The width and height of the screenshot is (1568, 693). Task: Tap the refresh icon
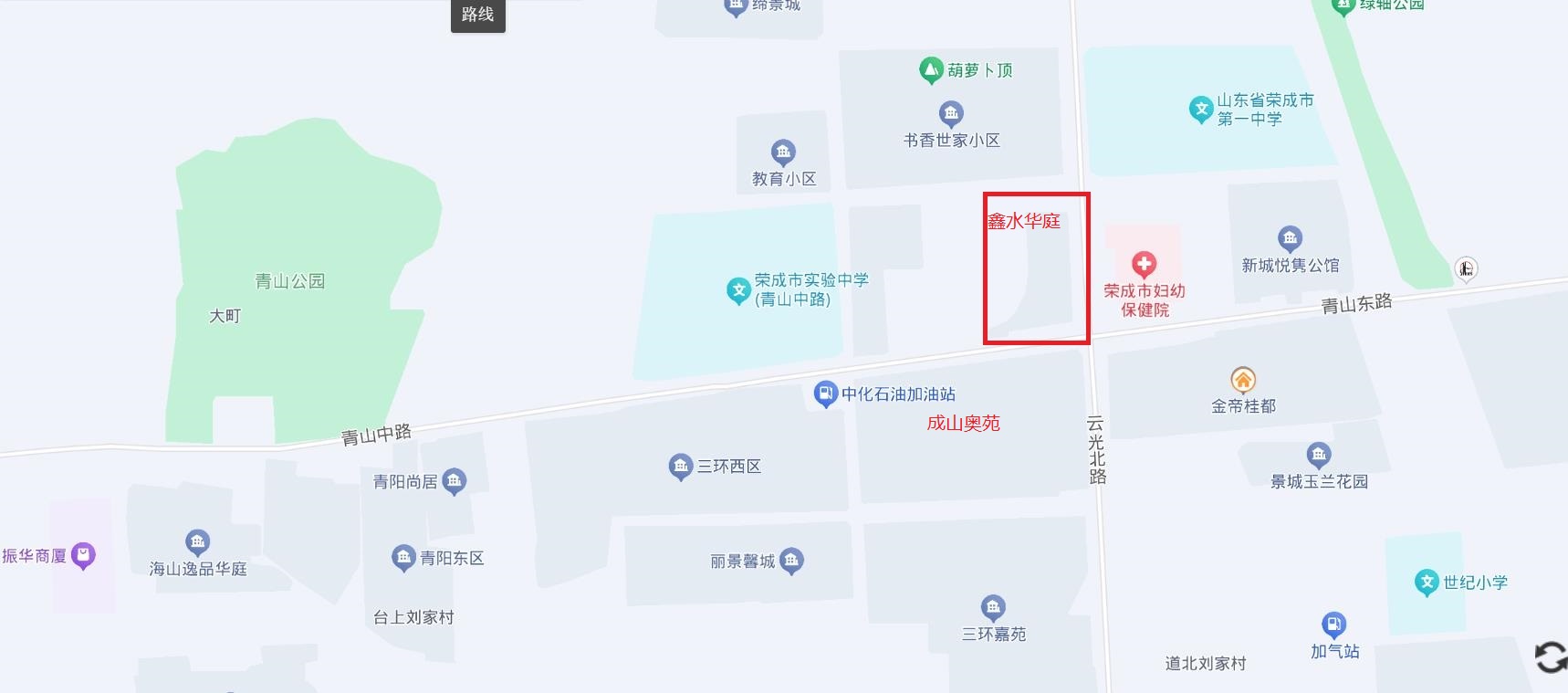[1551, 656]
